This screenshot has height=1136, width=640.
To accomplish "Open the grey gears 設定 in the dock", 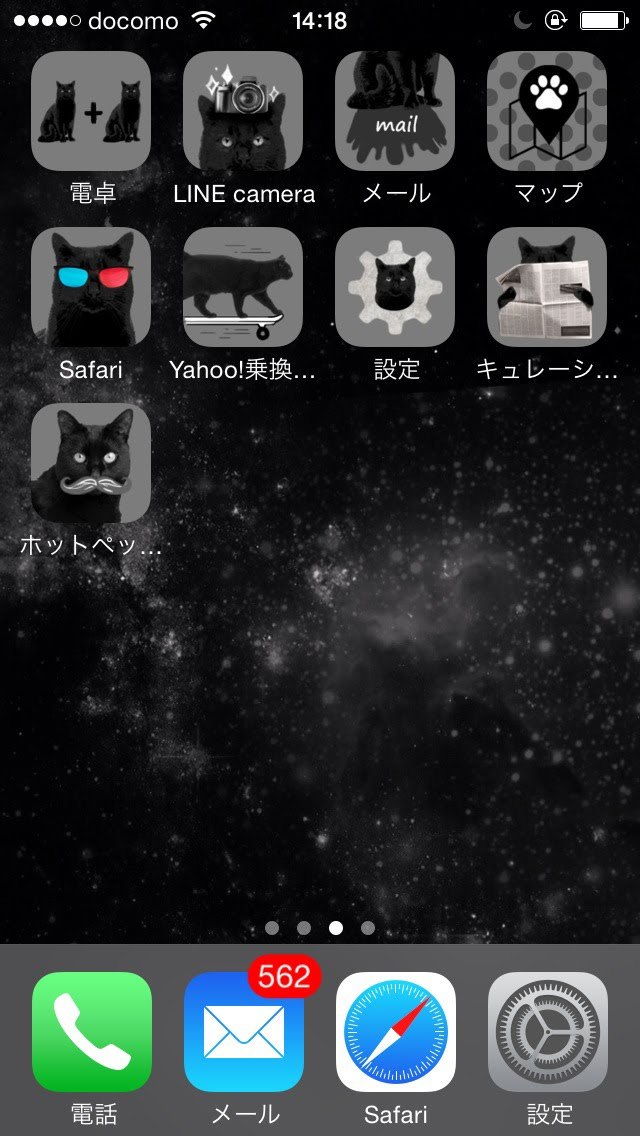I will click(548, 1031).
